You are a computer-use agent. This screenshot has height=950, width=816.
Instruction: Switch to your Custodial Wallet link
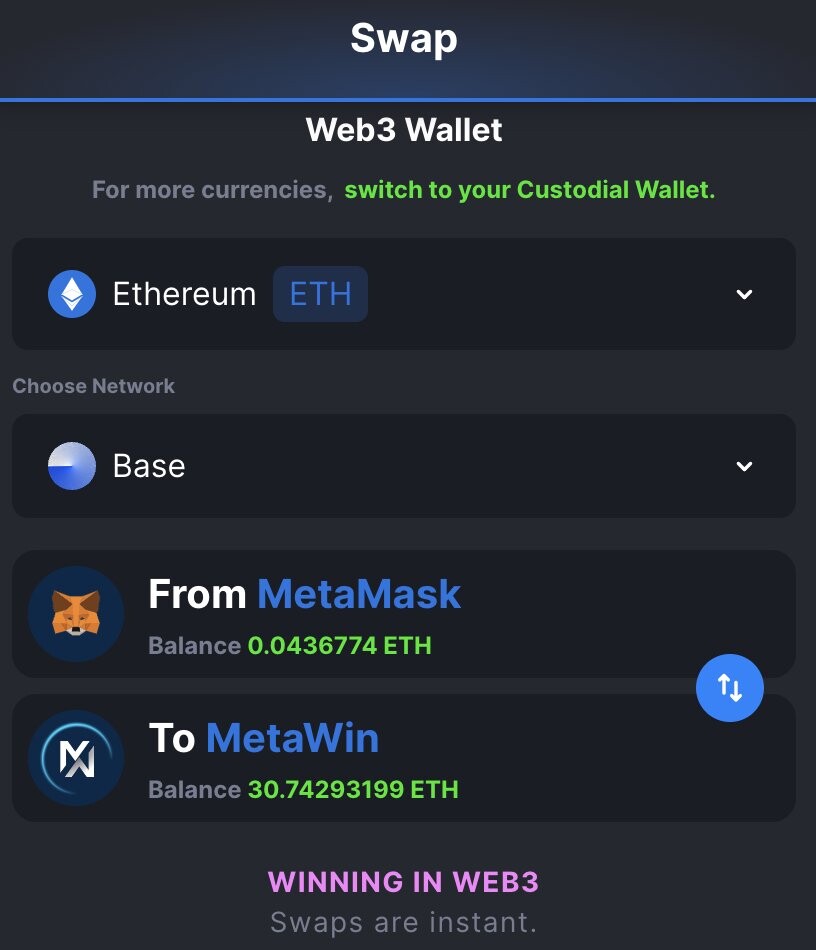(529, 190)
